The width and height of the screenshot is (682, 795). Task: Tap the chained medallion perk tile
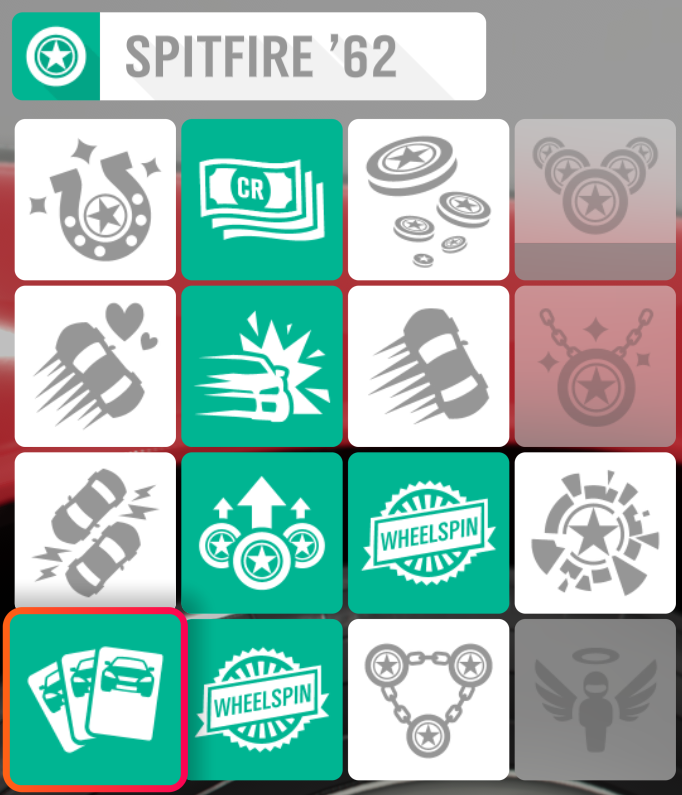[595, 366]
